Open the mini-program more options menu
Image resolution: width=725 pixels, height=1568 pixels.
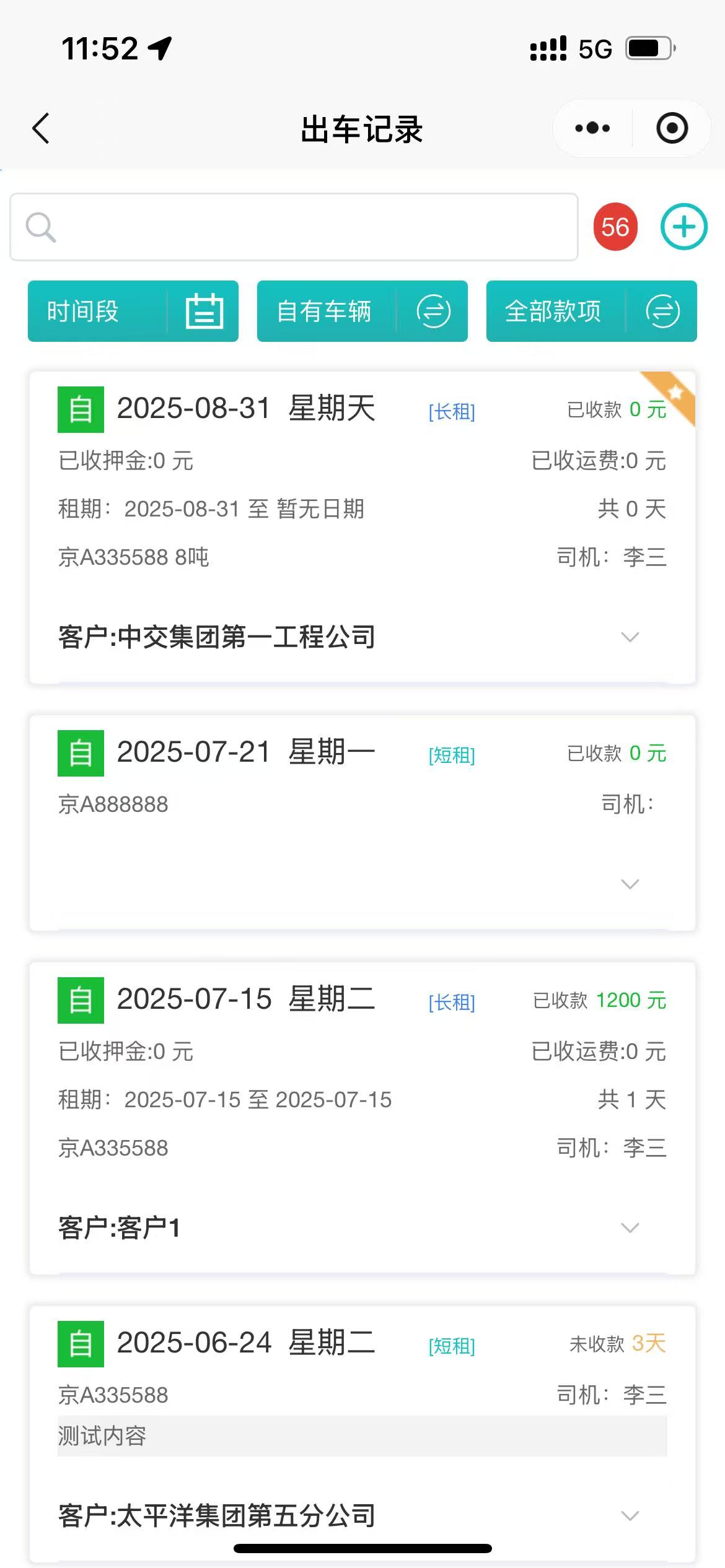coord(591,128)
